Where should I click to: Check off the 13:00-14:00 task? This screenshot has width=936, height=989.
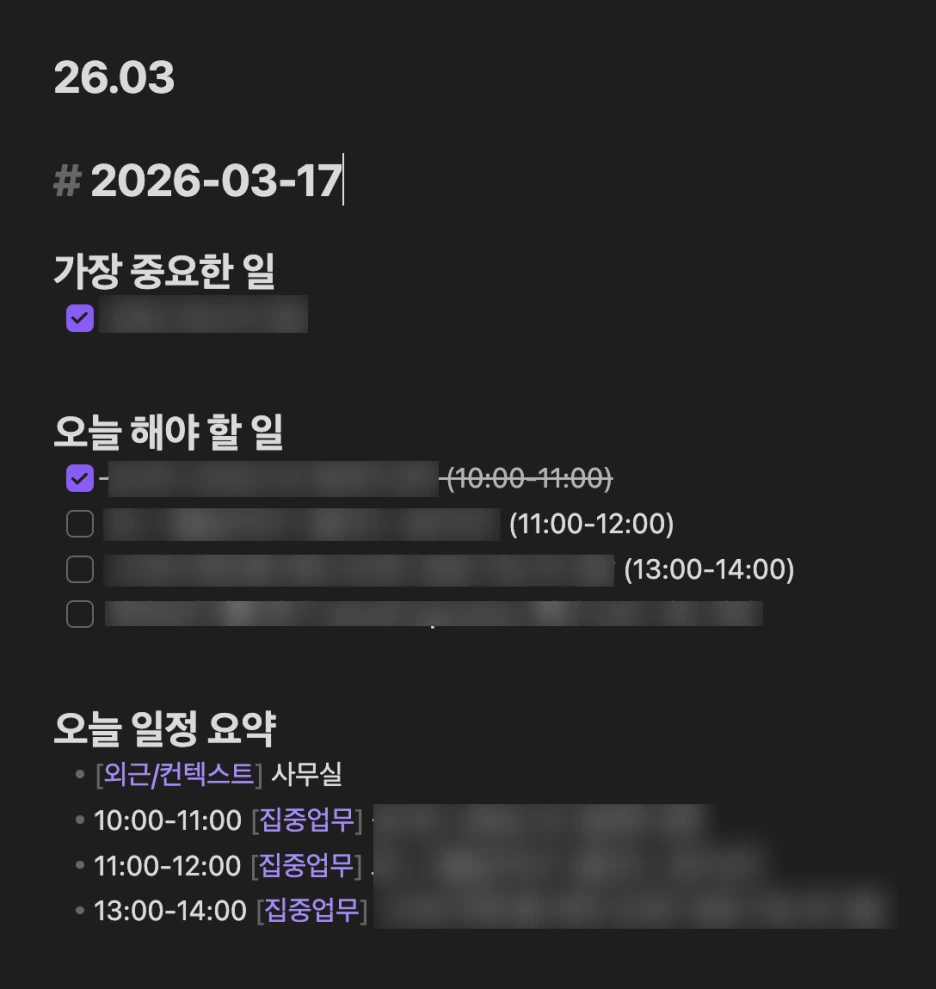click(80, 569)
